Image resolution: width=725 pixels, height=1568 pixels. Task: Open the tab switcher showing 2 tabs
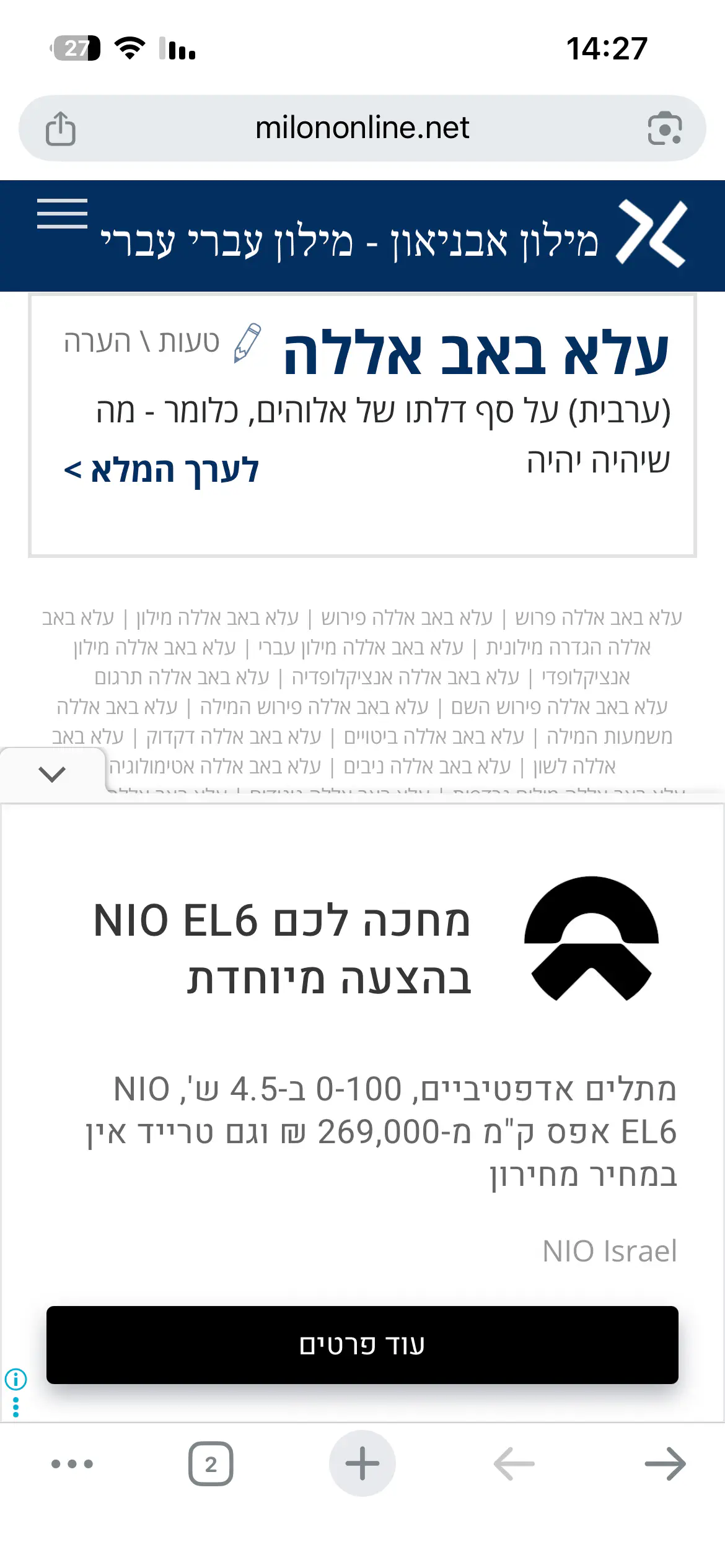coord(211,1464)
